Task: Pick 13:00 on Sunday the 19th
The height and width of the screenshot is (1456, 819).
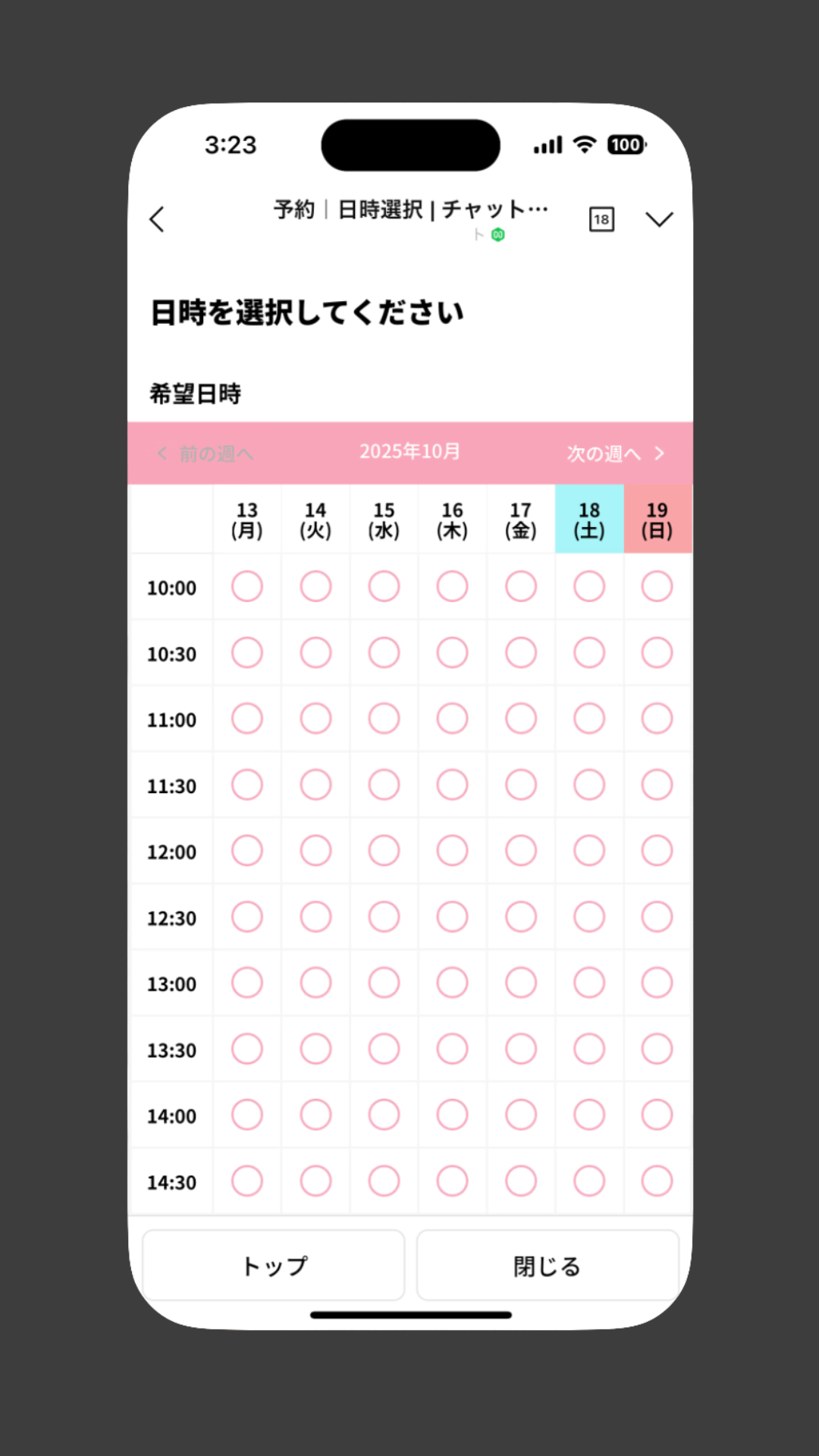Action: pos(657,983)
